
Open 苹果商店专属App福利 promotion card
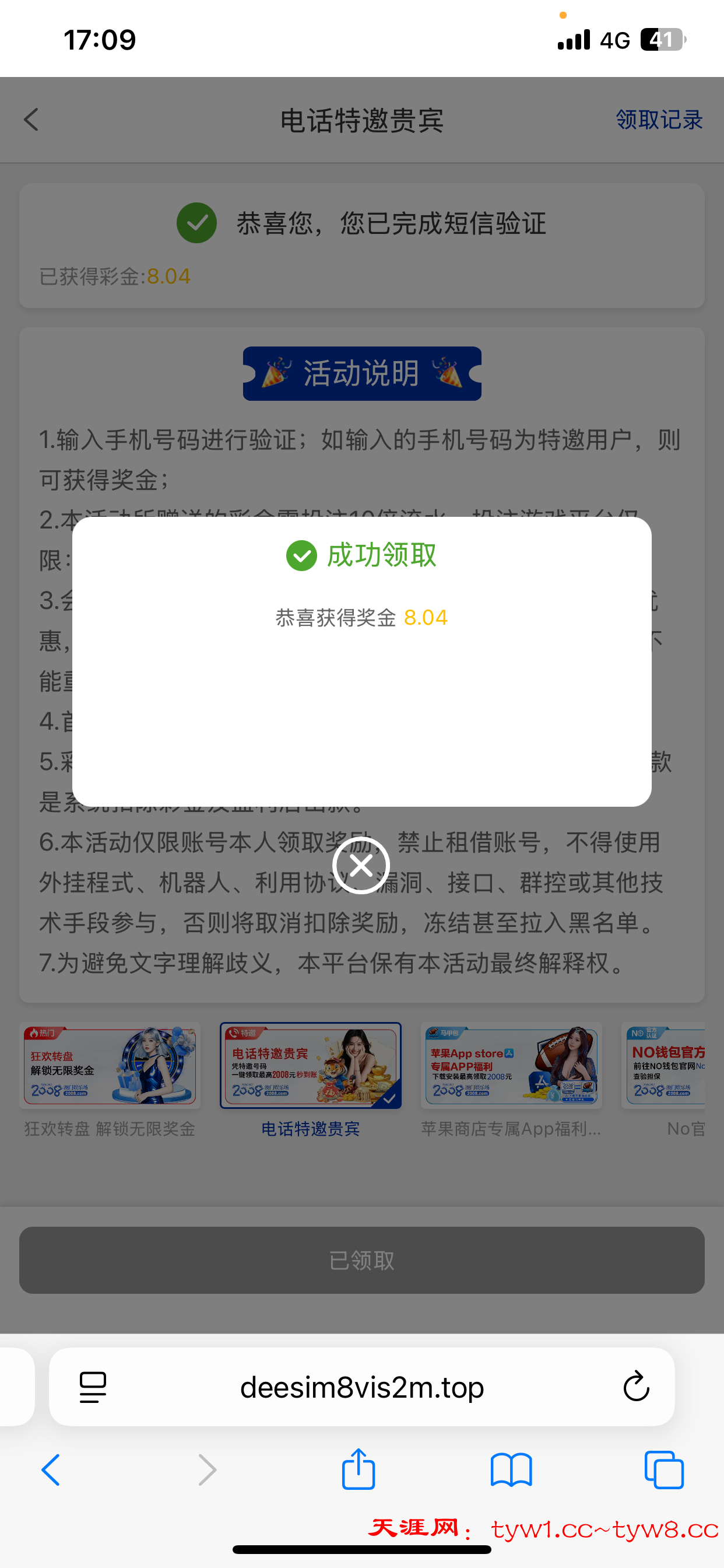[511, 1065]
